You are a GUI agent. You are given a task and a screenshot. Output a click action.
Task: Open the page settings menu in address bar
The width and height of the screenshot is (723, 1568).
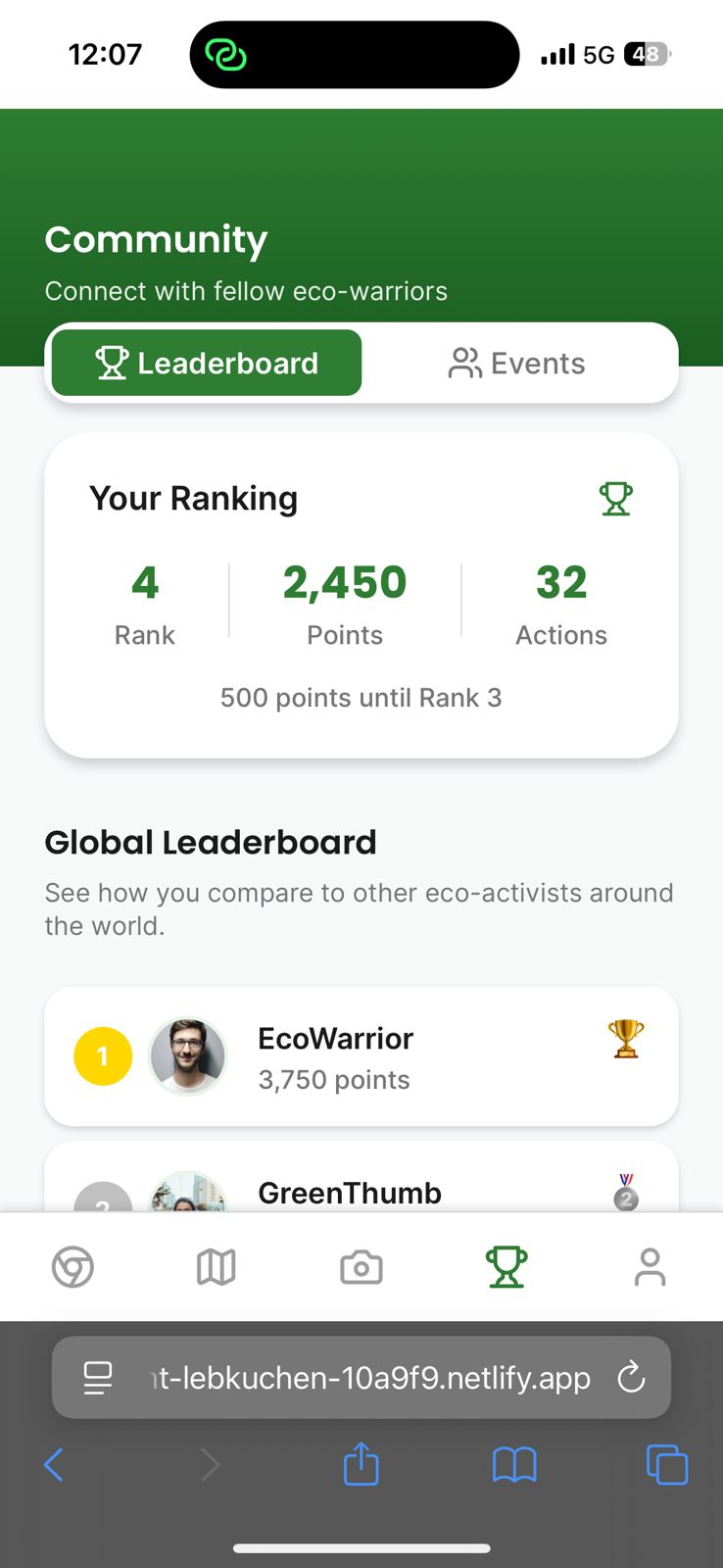[x=98, y=1378]
